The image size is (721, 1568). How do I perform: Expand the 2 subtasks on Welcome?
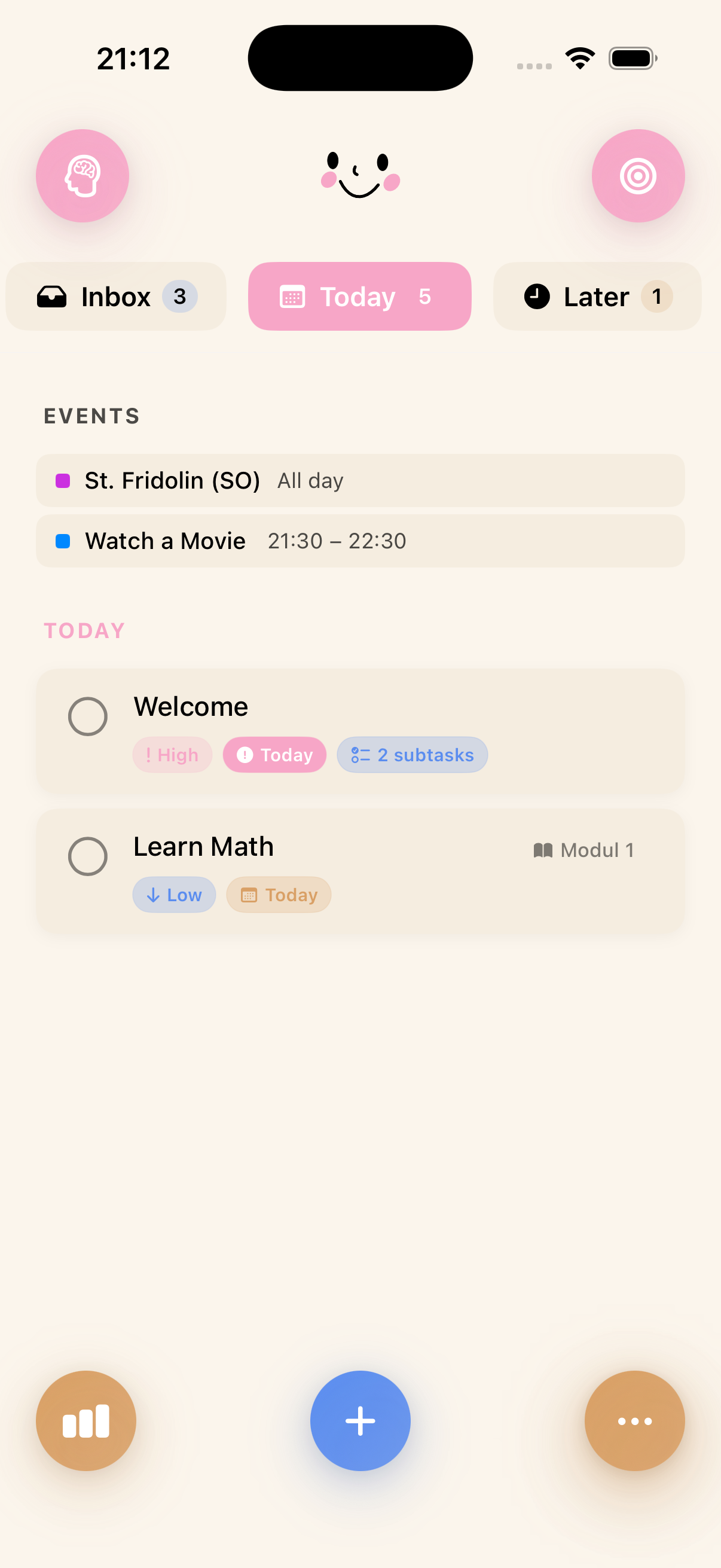[x=412, y=755]
